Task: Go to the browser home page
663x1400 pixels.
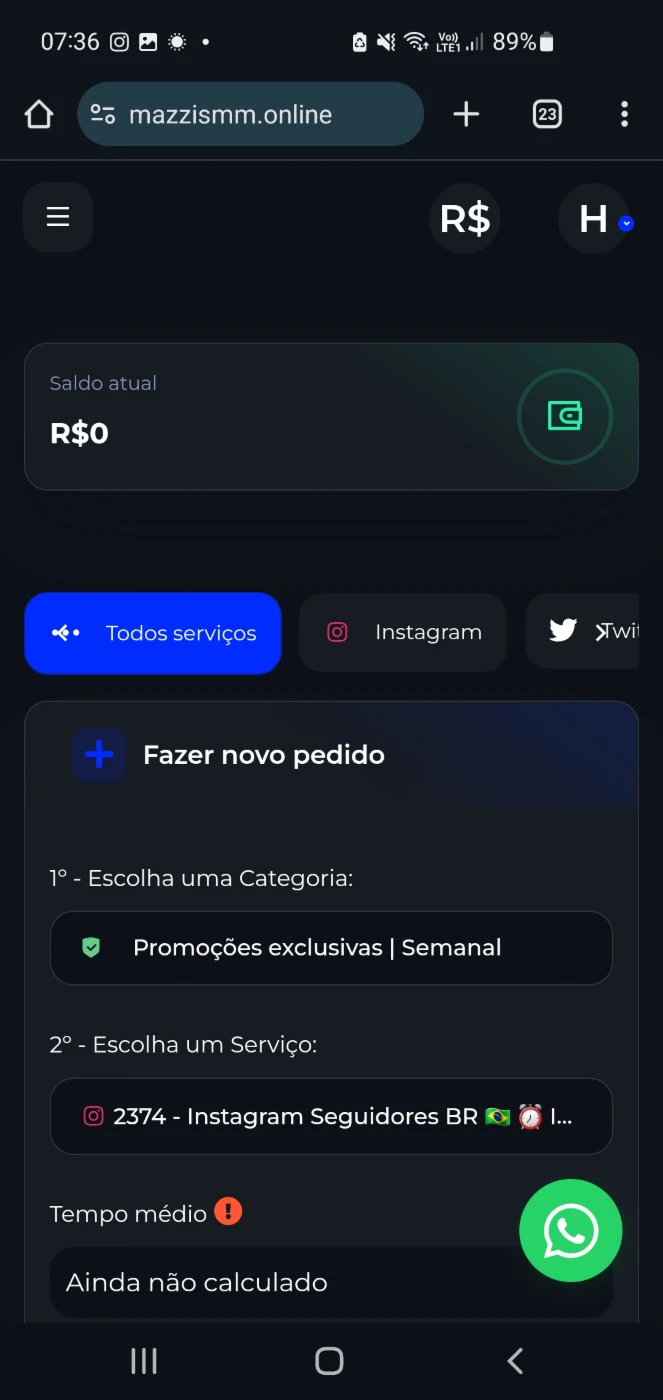Action: click(x=38, y=114)
